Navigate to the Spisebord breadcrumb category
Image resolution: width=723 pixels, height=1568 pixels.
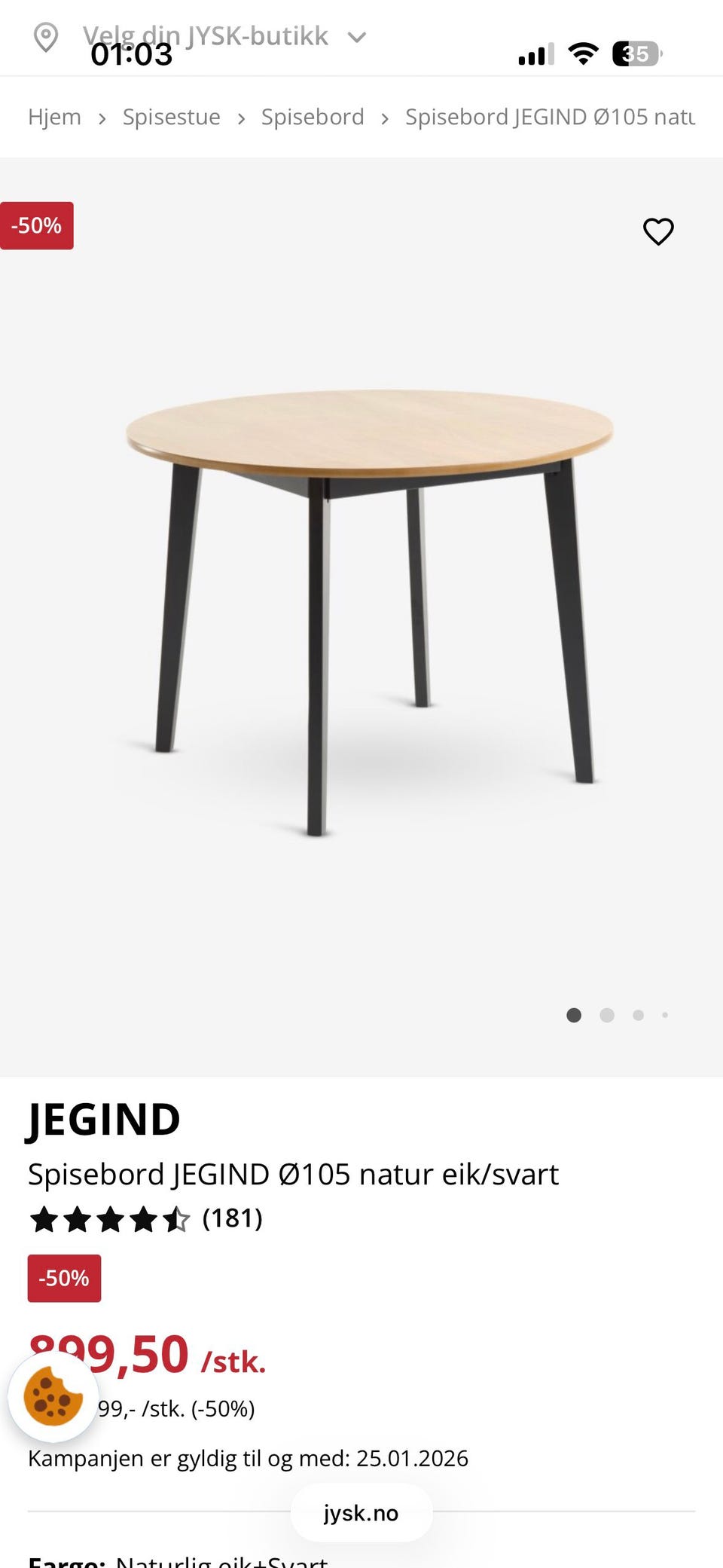pyautogui.click(x=313, y=117)
